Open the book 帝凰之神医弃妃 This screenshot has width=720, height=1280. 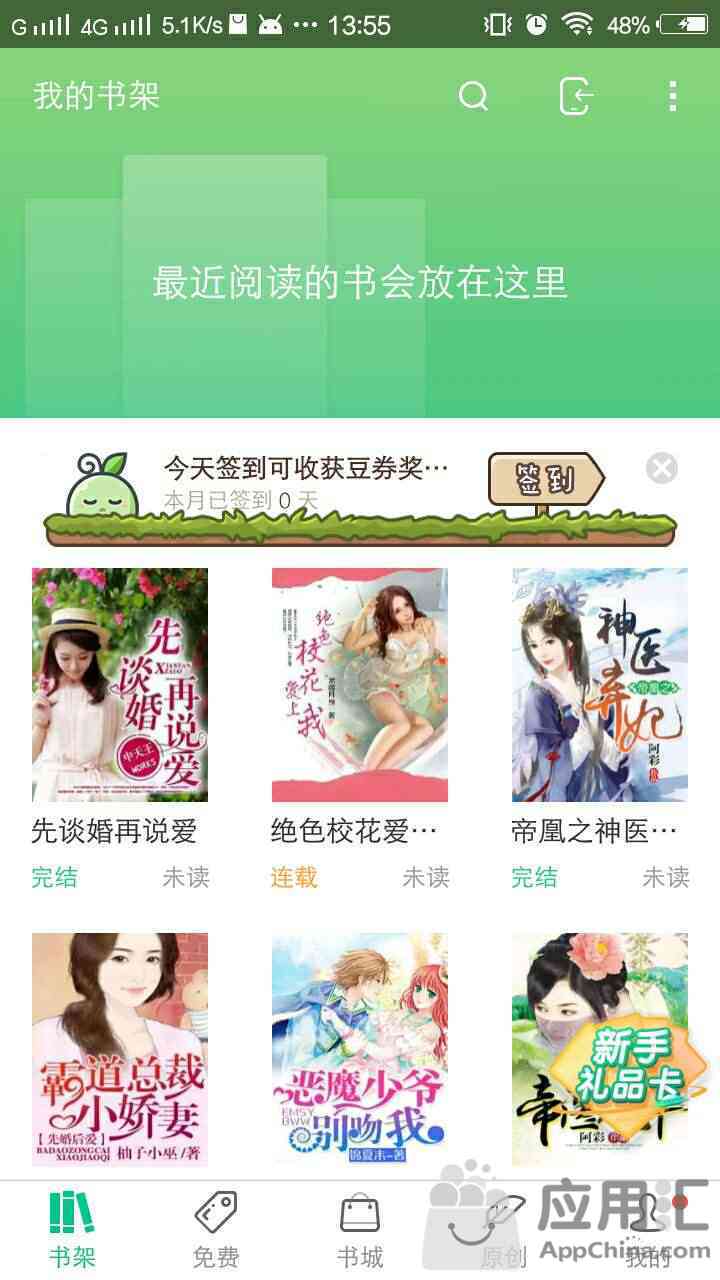click(600, 685)
